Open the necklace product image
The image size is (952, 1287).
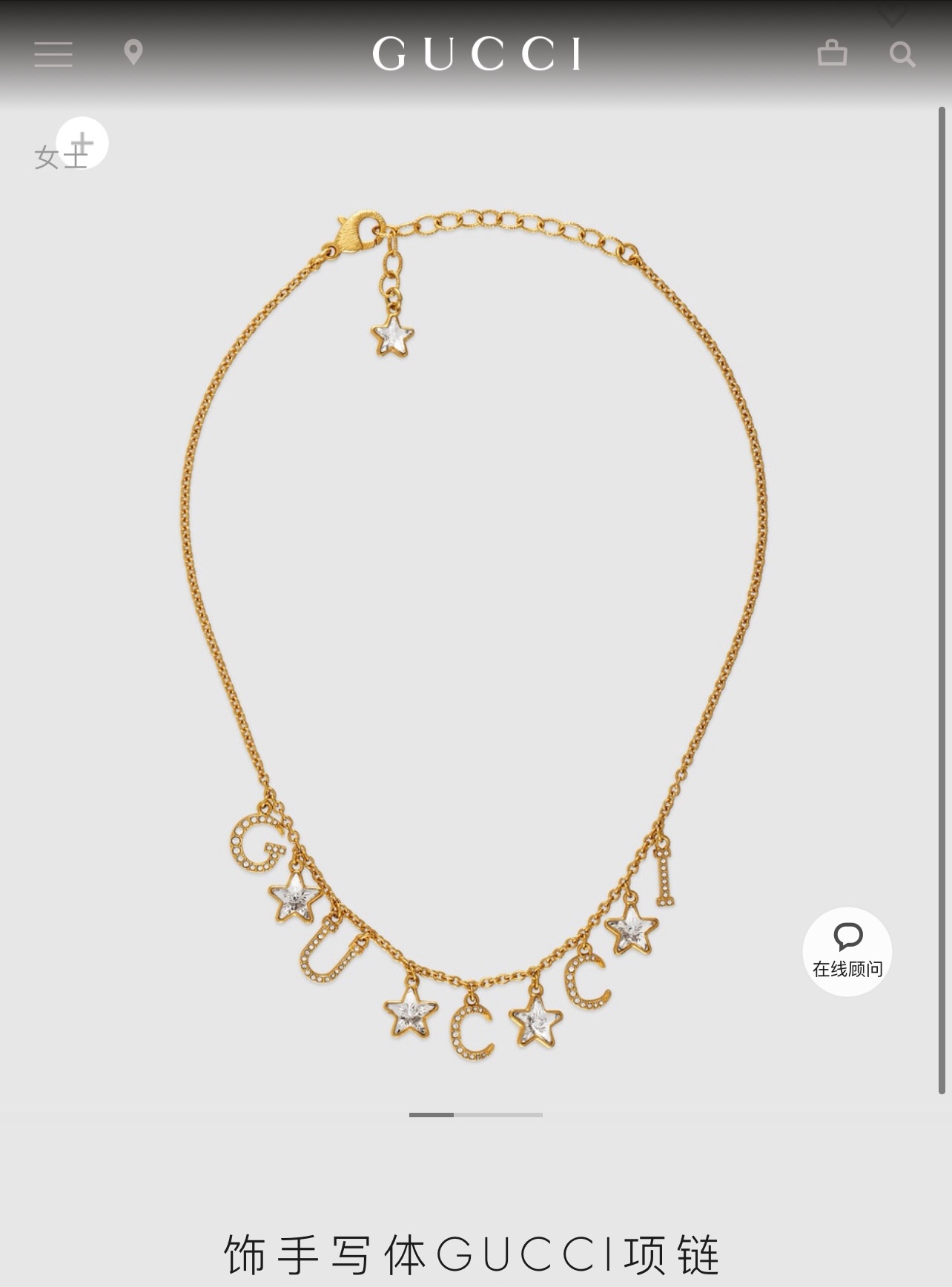click(475, 630)
